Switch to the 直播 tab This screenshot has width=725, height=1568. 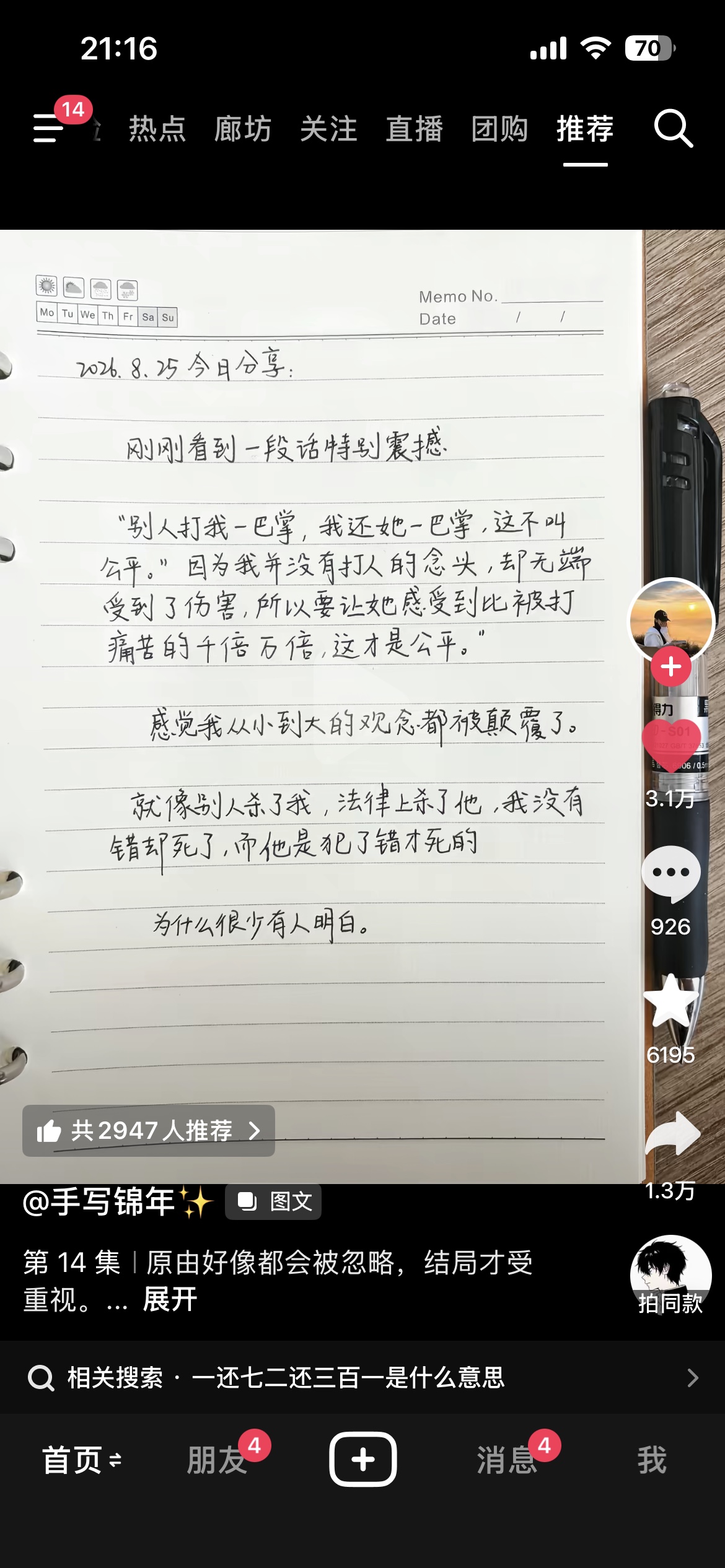pyautogui.click(x=414, y=129)
